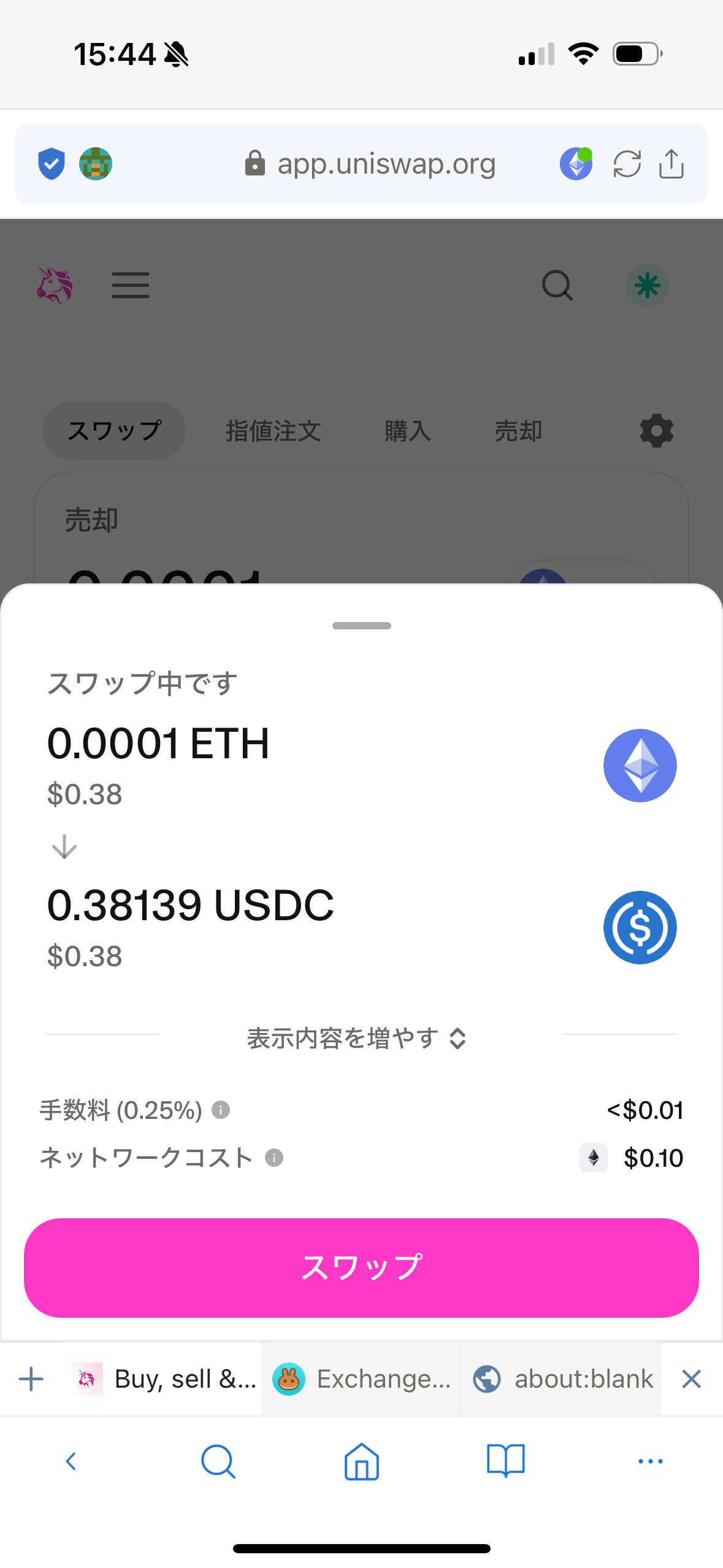Show info for ネットワークコスト
Viewport: 723px width, 1568px height.
pos(274,1158)
